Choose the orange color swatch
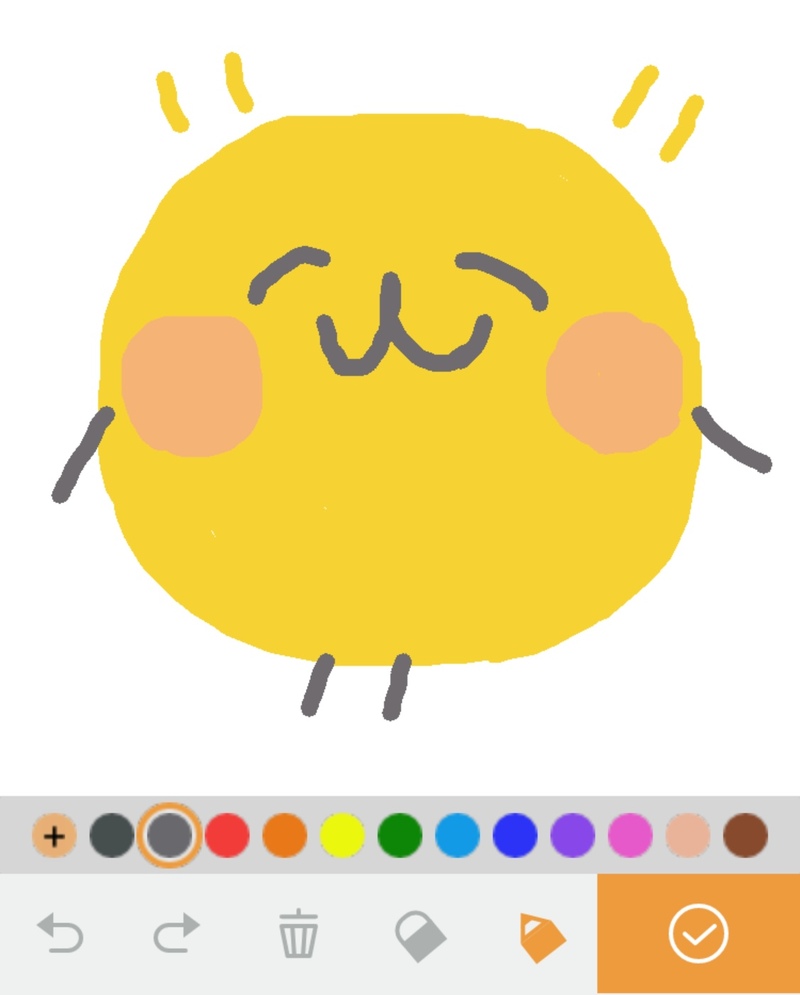Viewport: 800px width, 995px height. point(285,835)
